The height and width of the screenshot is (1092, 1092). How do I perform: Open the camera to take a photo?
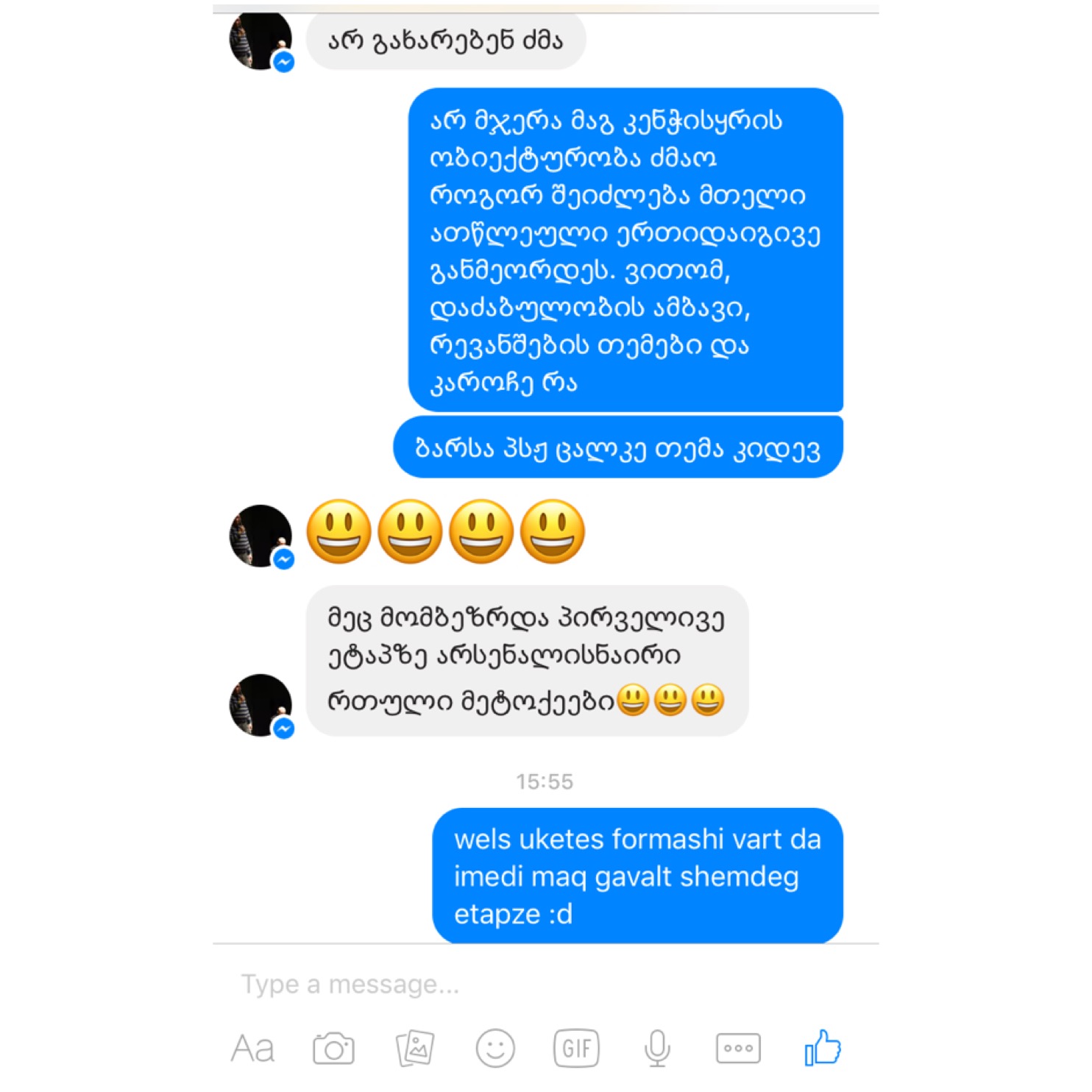(x=333, y=1049)
